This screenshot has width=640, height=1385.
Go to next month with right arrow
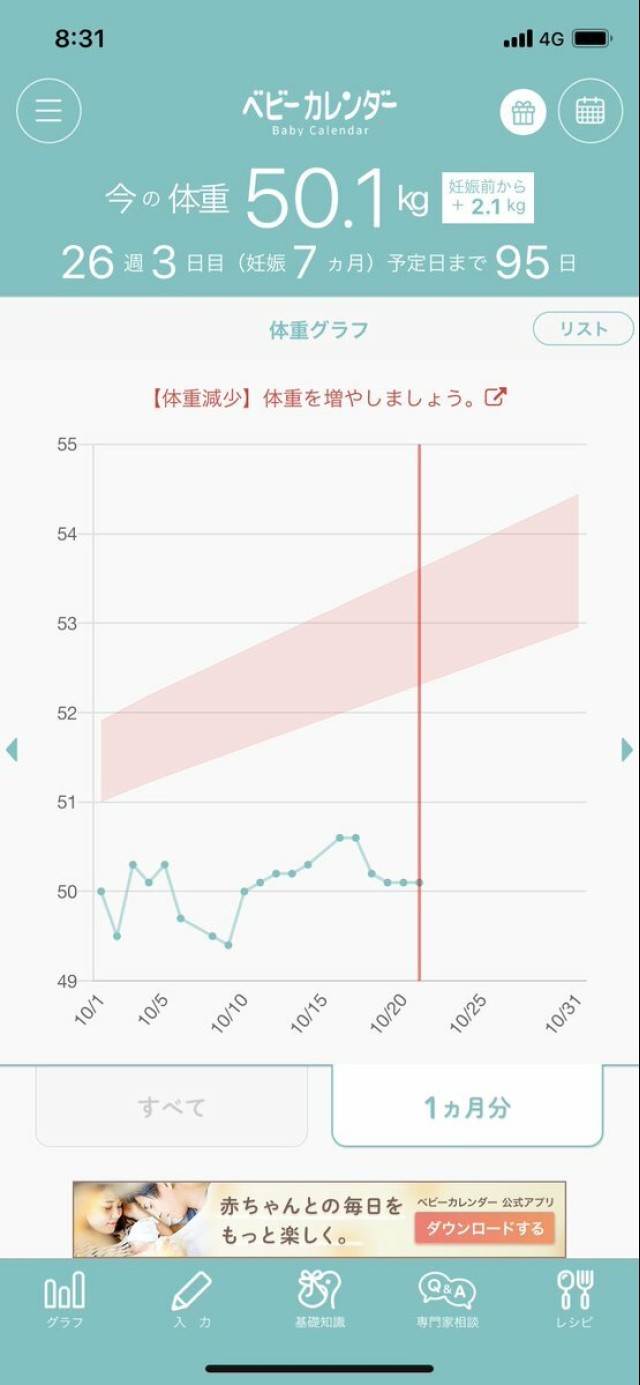(627, 749)
